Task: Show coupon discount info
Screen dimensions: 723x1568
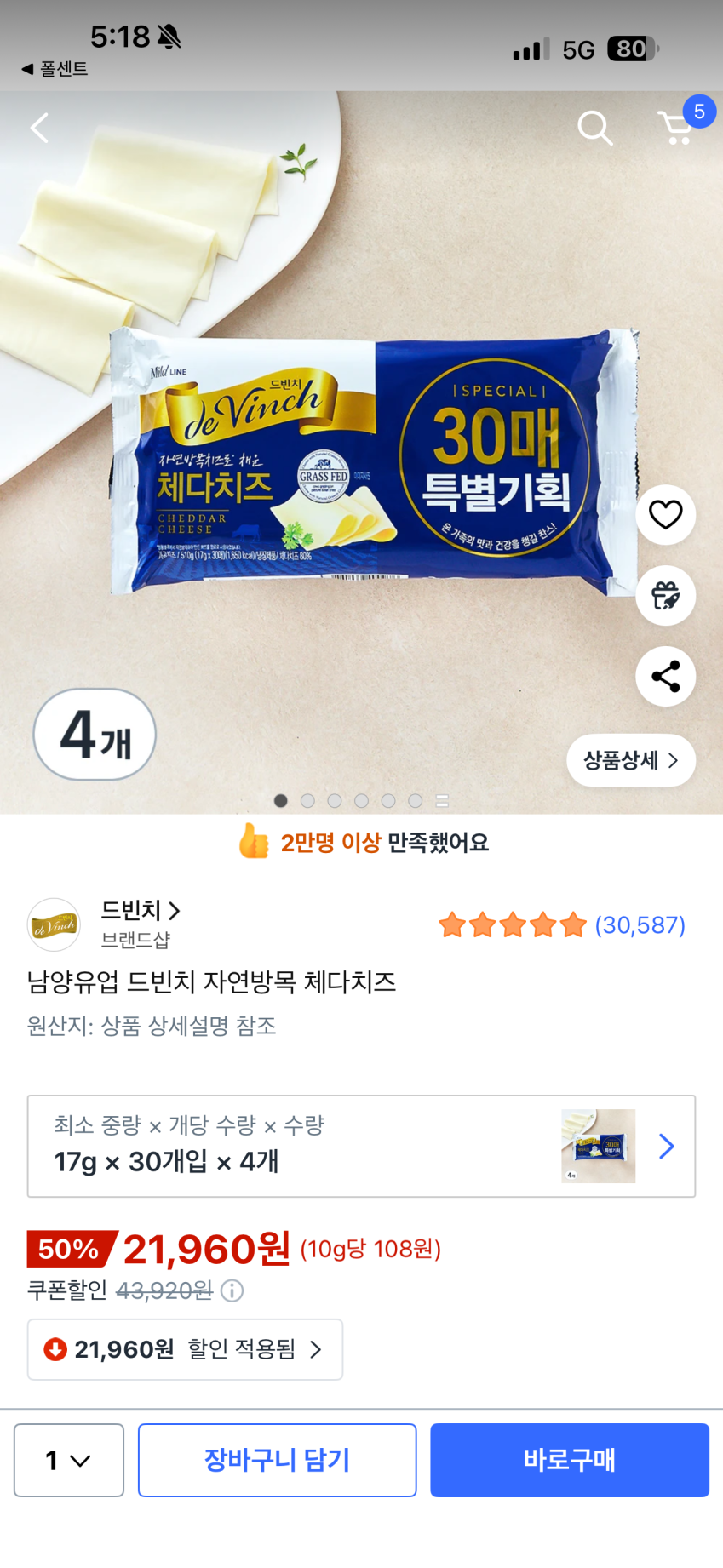Action: (x=232, y=1291)
